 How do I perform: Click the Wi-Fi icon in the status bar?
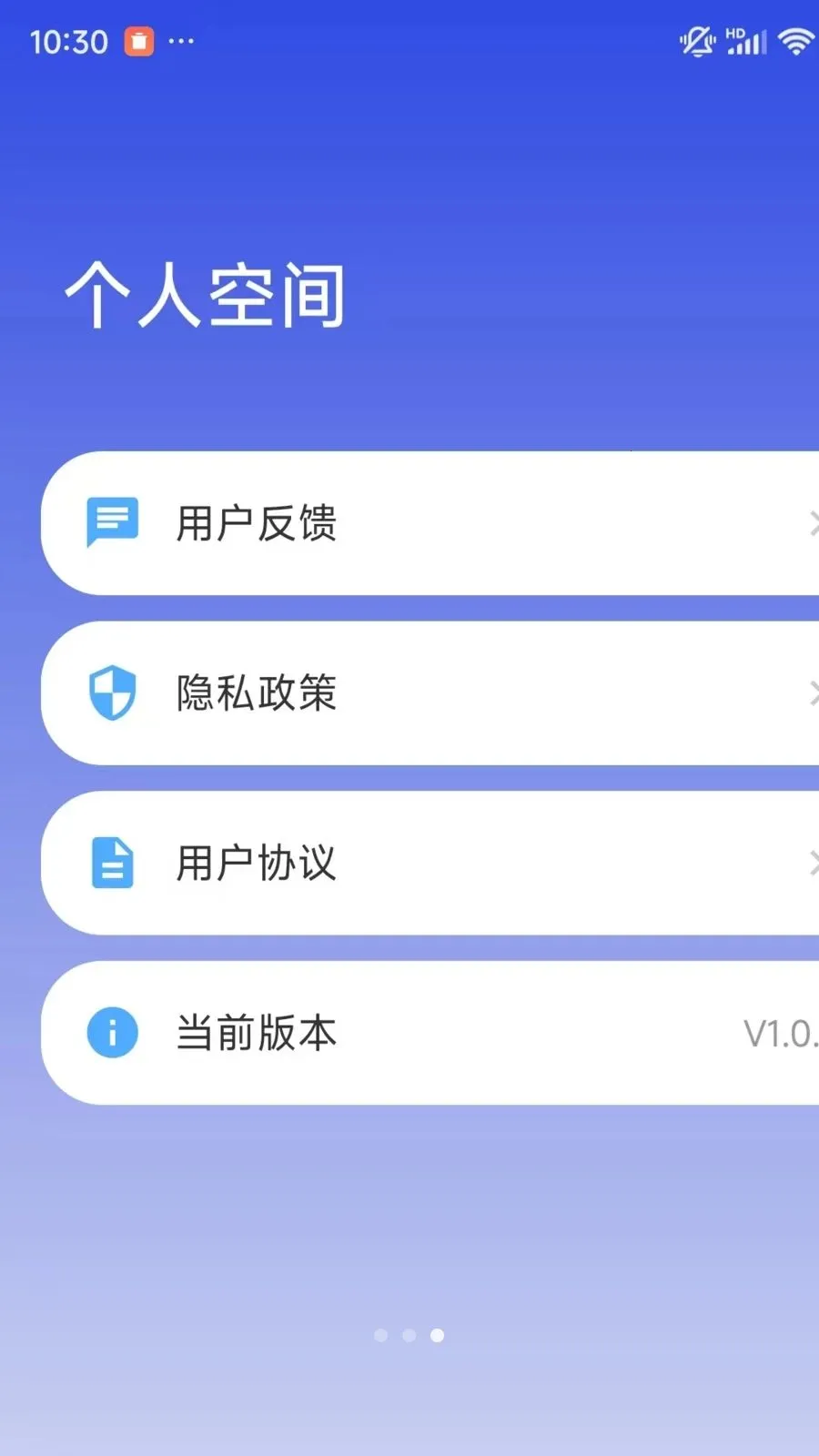click(795, 40)
